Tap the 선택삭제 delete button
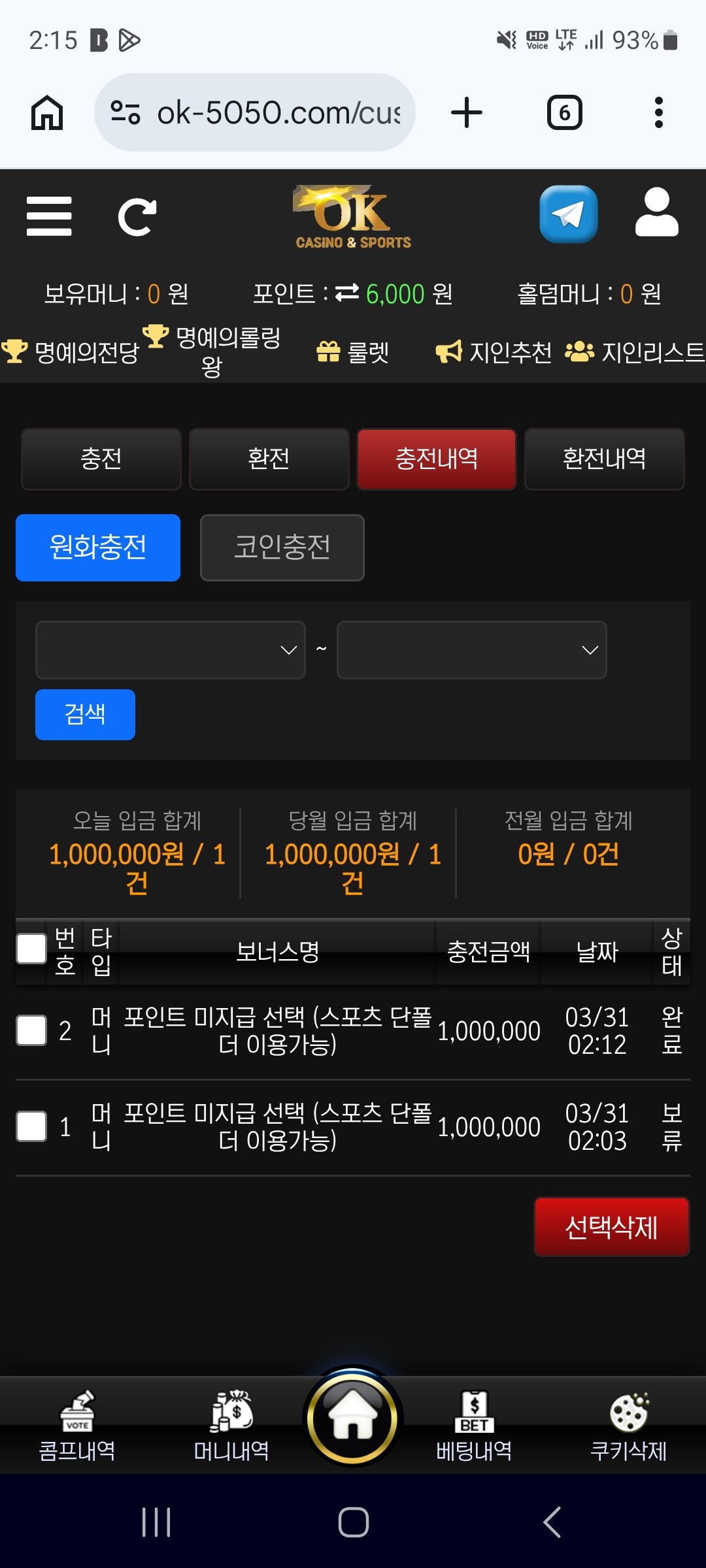 coord(611,1227)
